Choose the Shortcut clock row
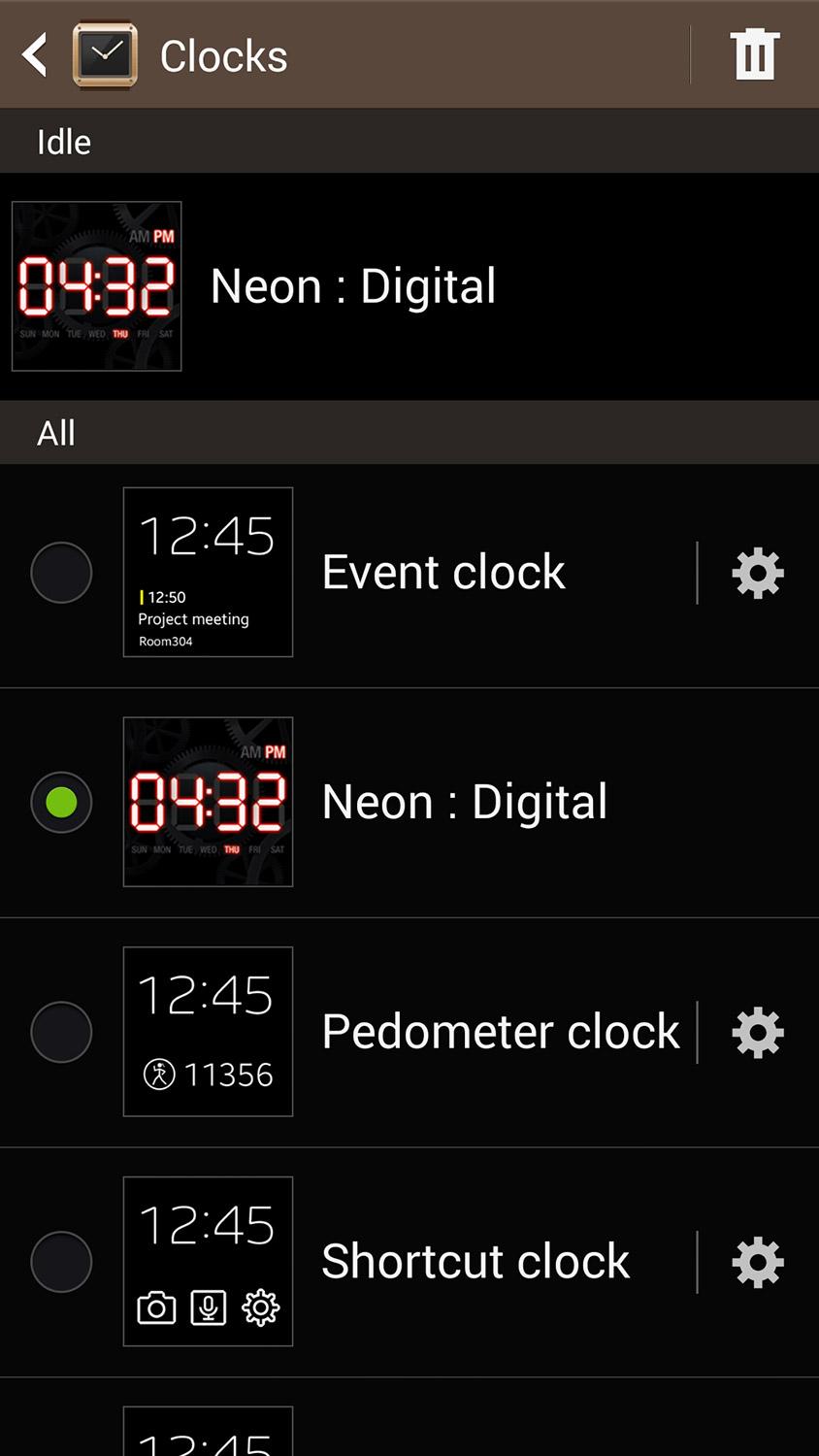 tap(349, 1262)
